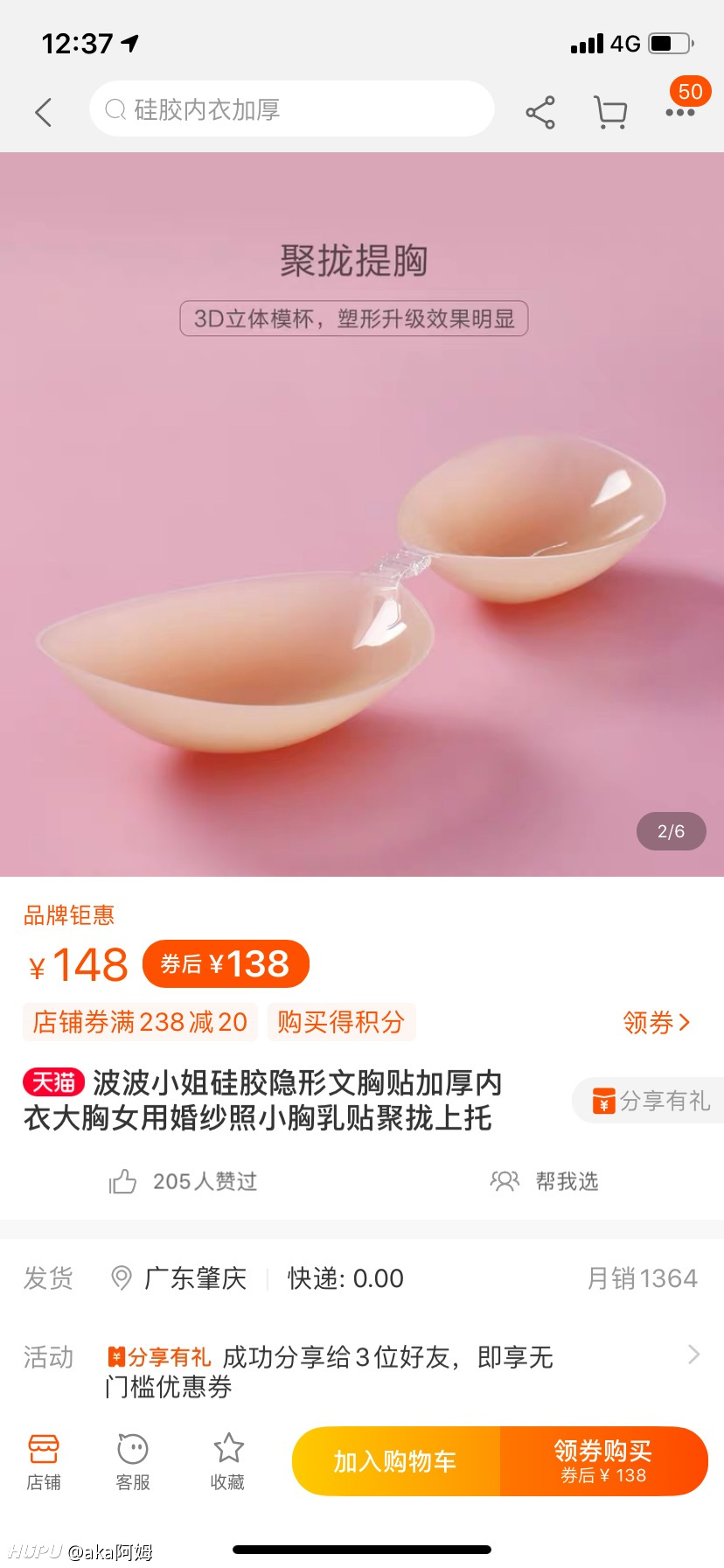Open the three-dot more menu
724x1568 pixels.
pos(680,112)
